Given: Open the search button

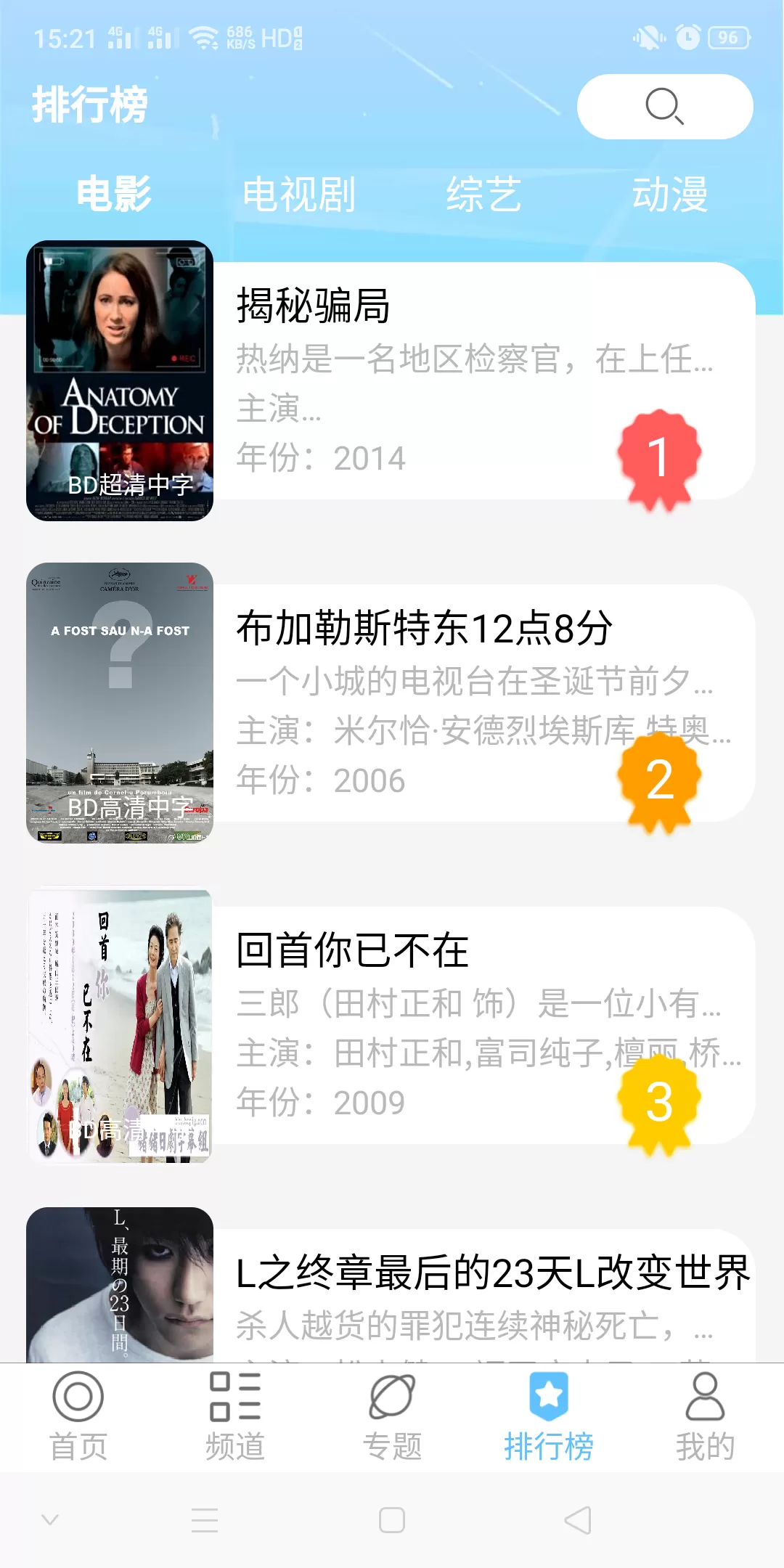Looking at the screenshot, I should coord(664,107).
